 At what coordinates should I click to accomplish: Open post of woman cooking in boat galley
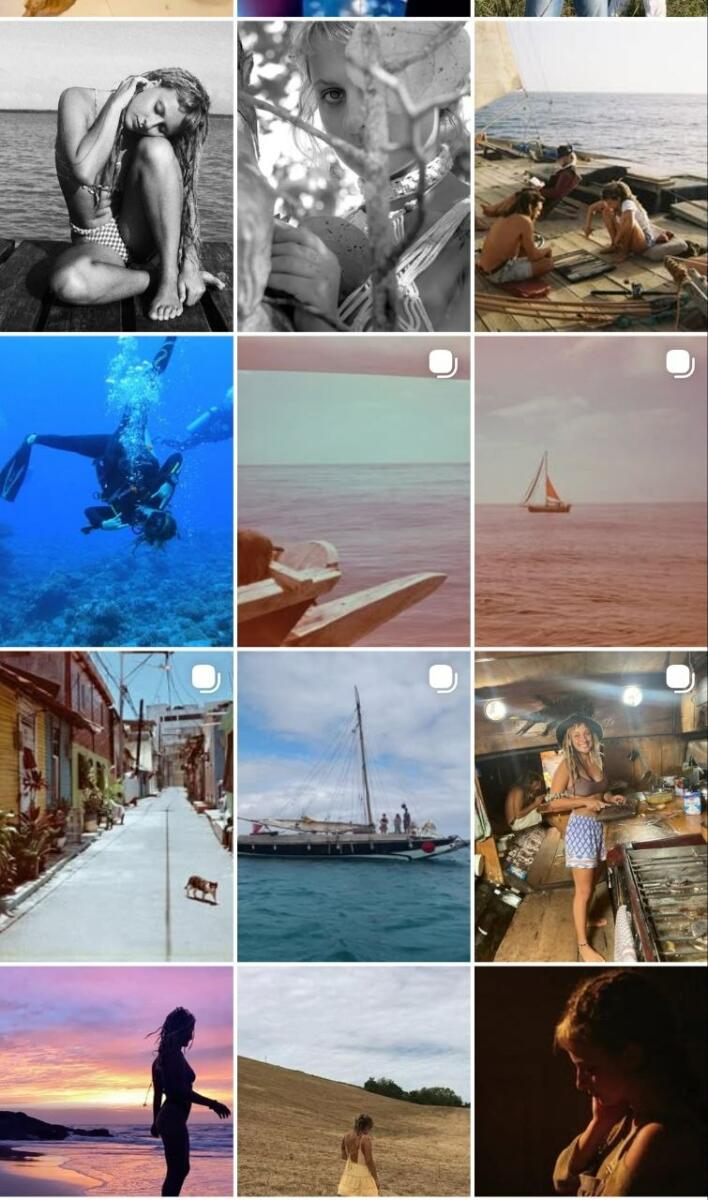(x=591, y=806)
